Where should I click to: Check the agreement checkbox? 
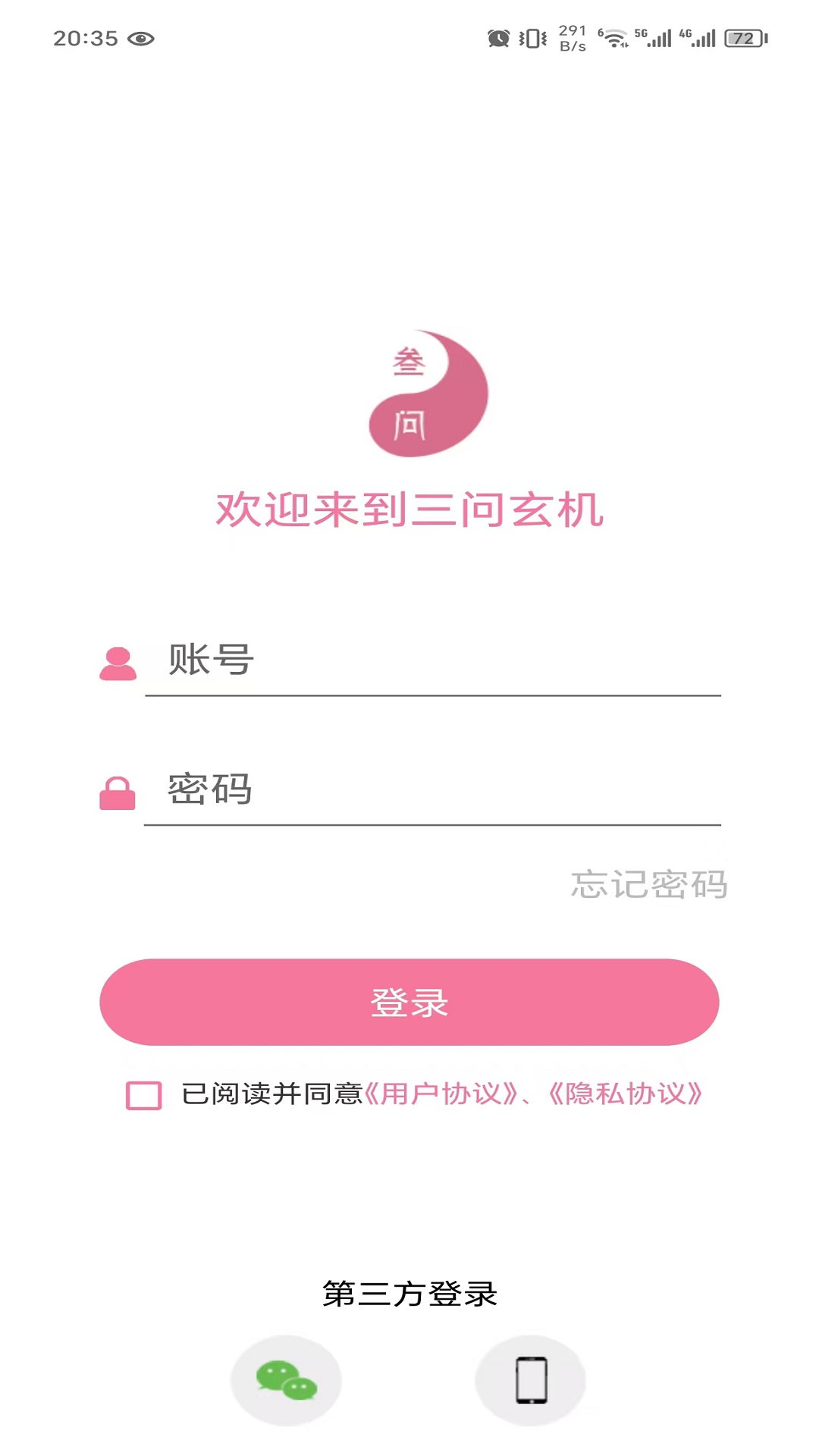point(143,1094)
